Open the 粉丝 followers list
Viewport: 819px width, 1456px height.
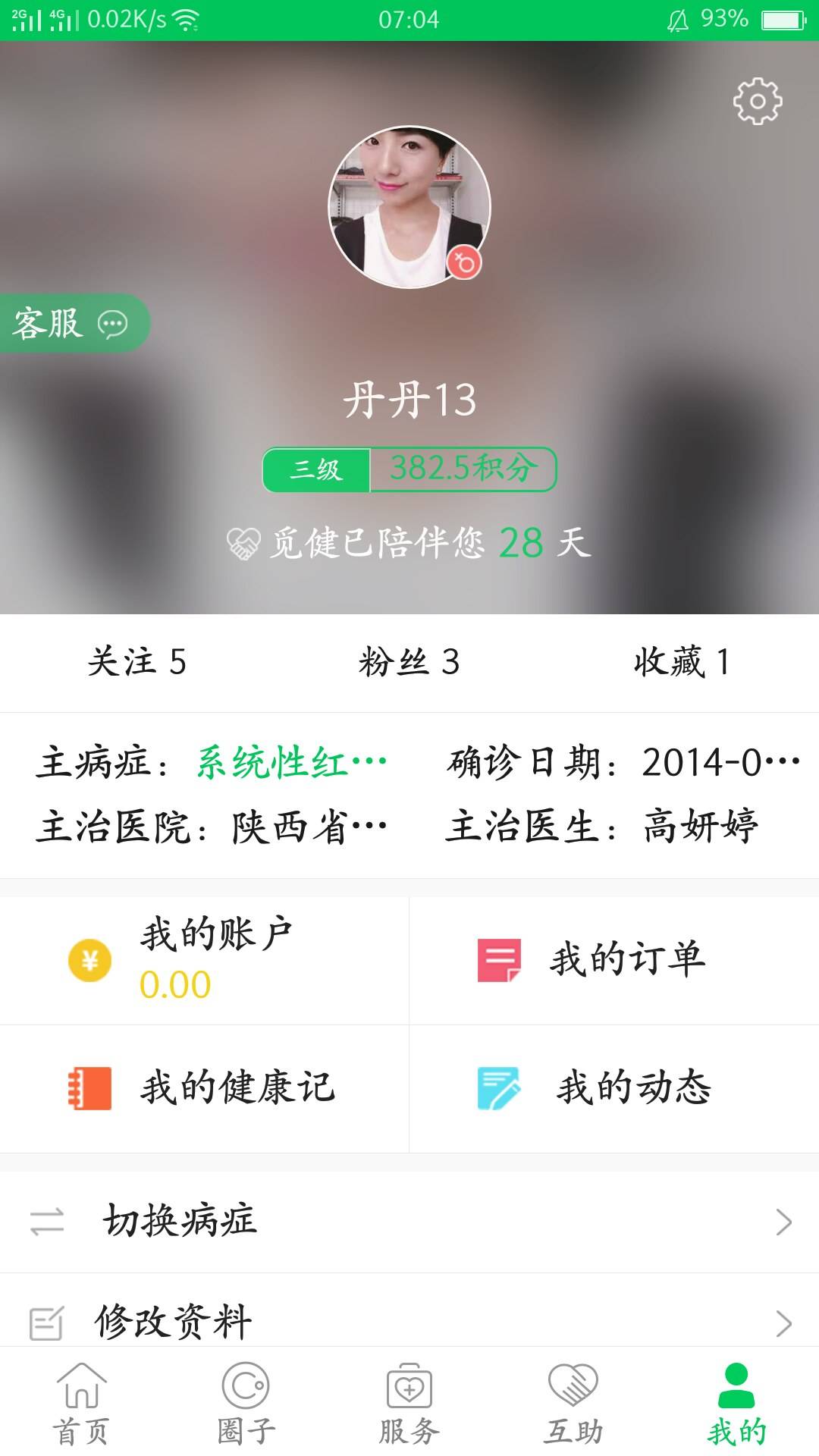pyautogui.click(x=409, y=662)
